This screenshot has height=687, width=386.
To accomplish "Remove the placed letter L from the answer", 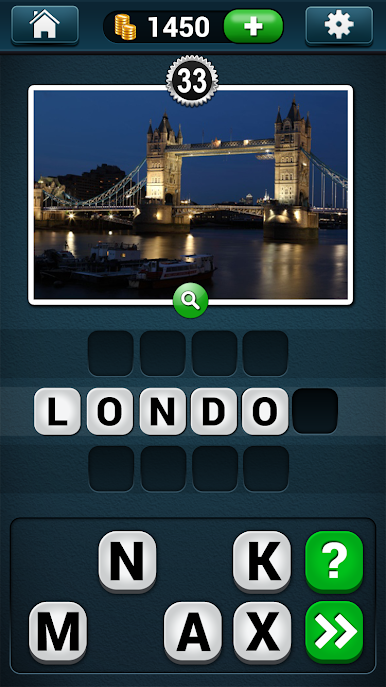I will coord(57,412).
